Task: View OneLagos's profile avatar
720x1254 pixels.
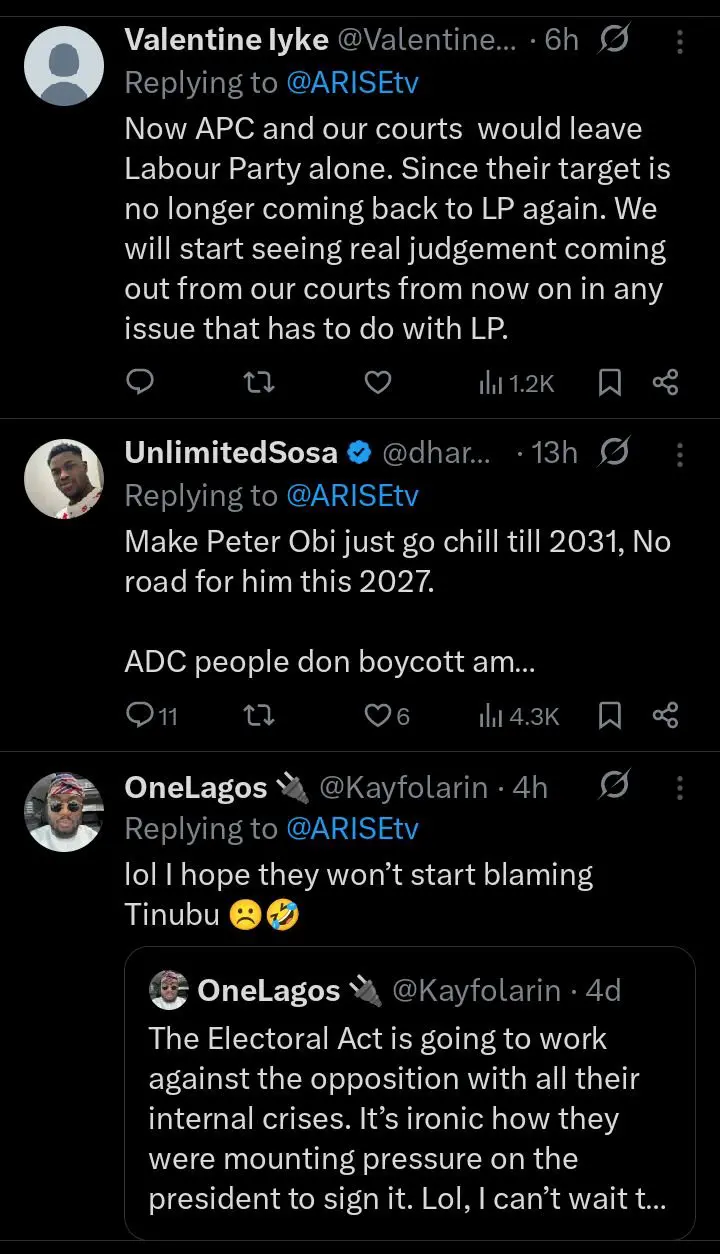Action: [x=64, y=812]
